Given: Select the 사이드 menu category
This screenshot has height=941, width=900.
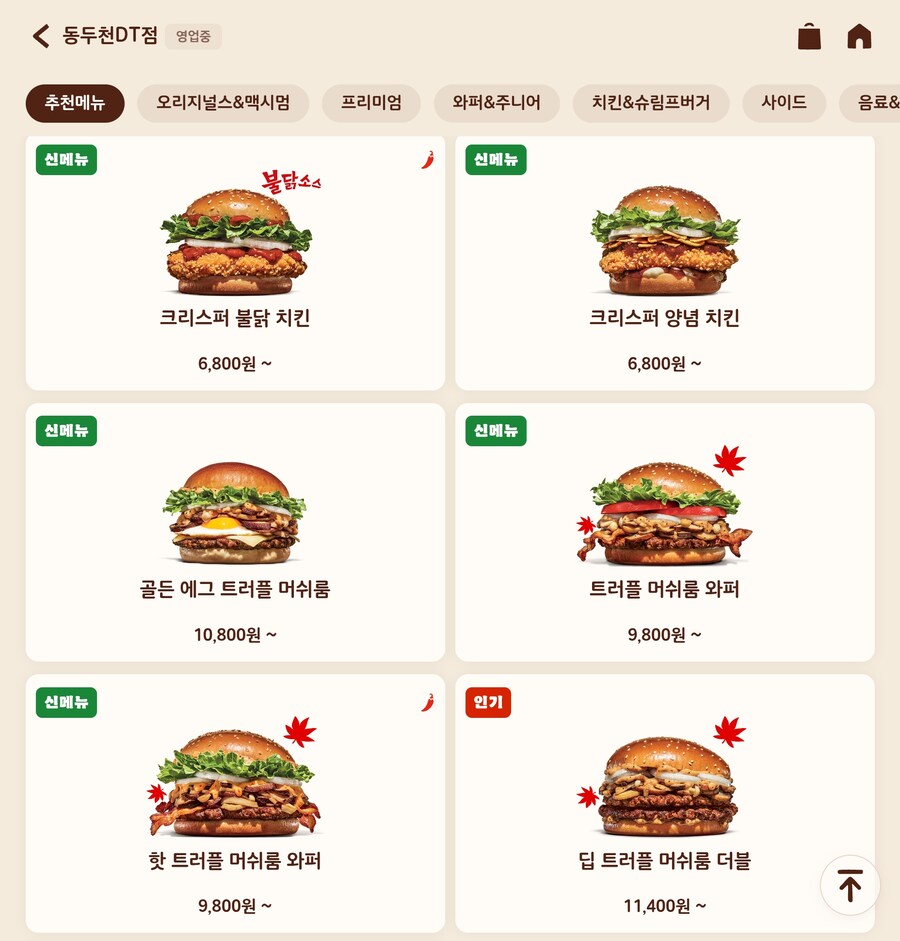Looking at the screenshot, I should tap(784, 103).
